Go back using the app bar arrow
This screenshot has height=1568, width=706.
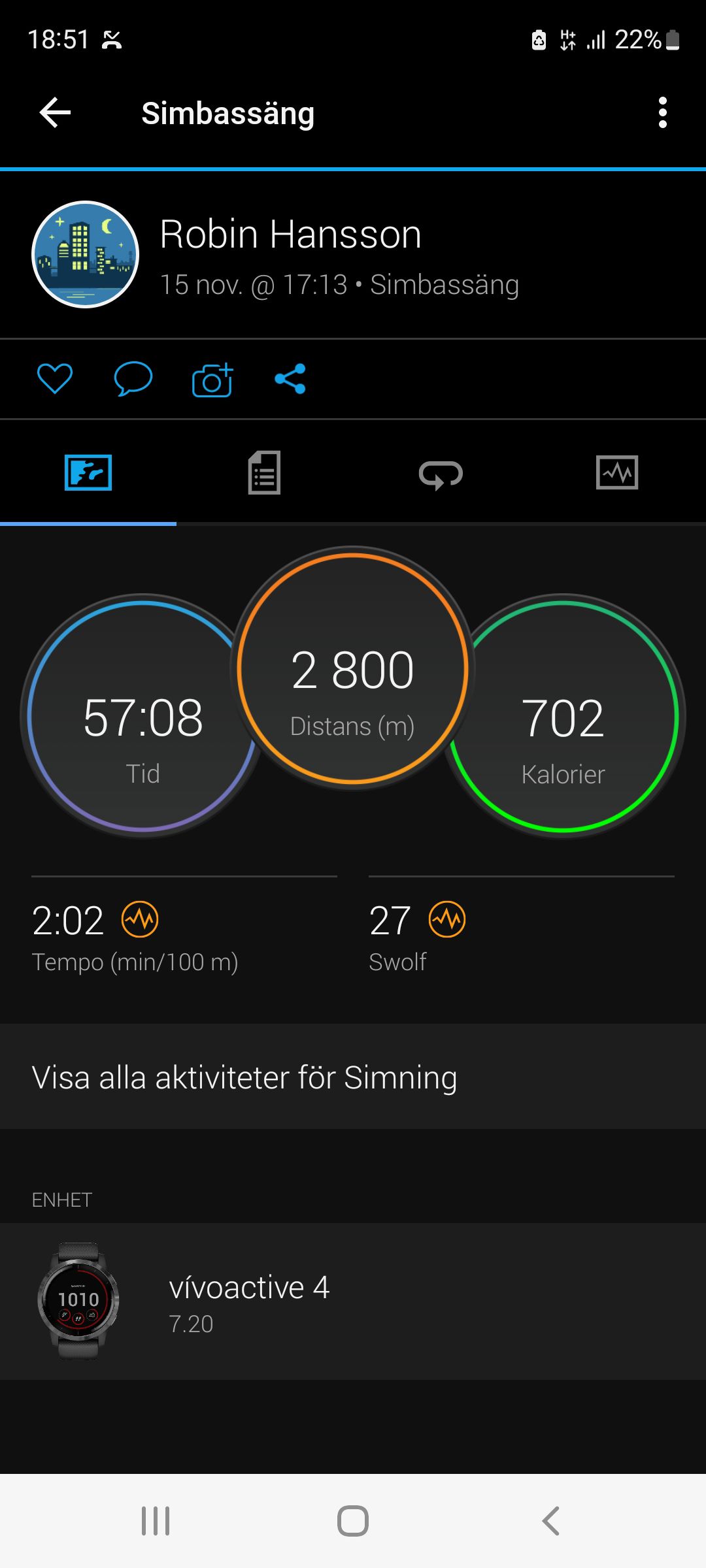click(56, 113)
